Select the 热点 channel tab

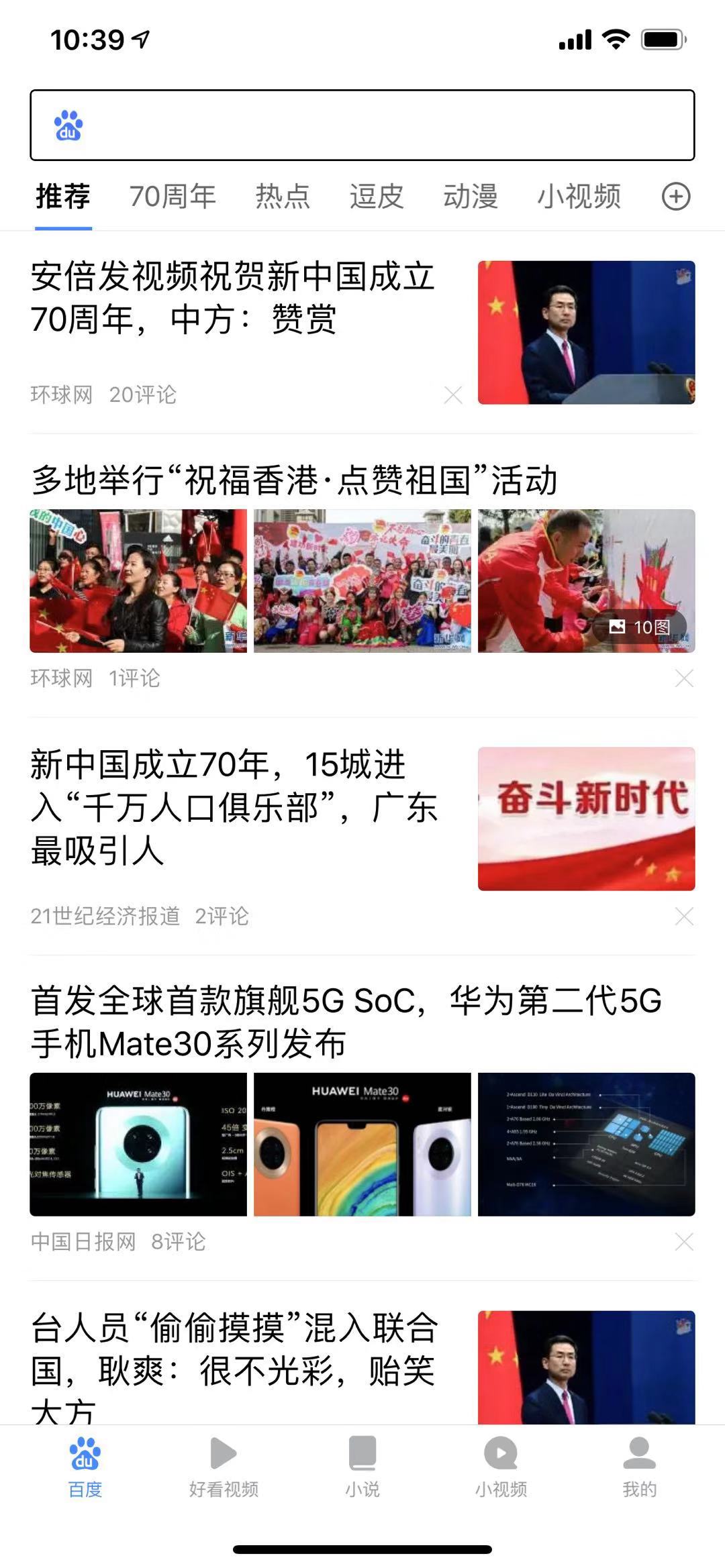283,197
